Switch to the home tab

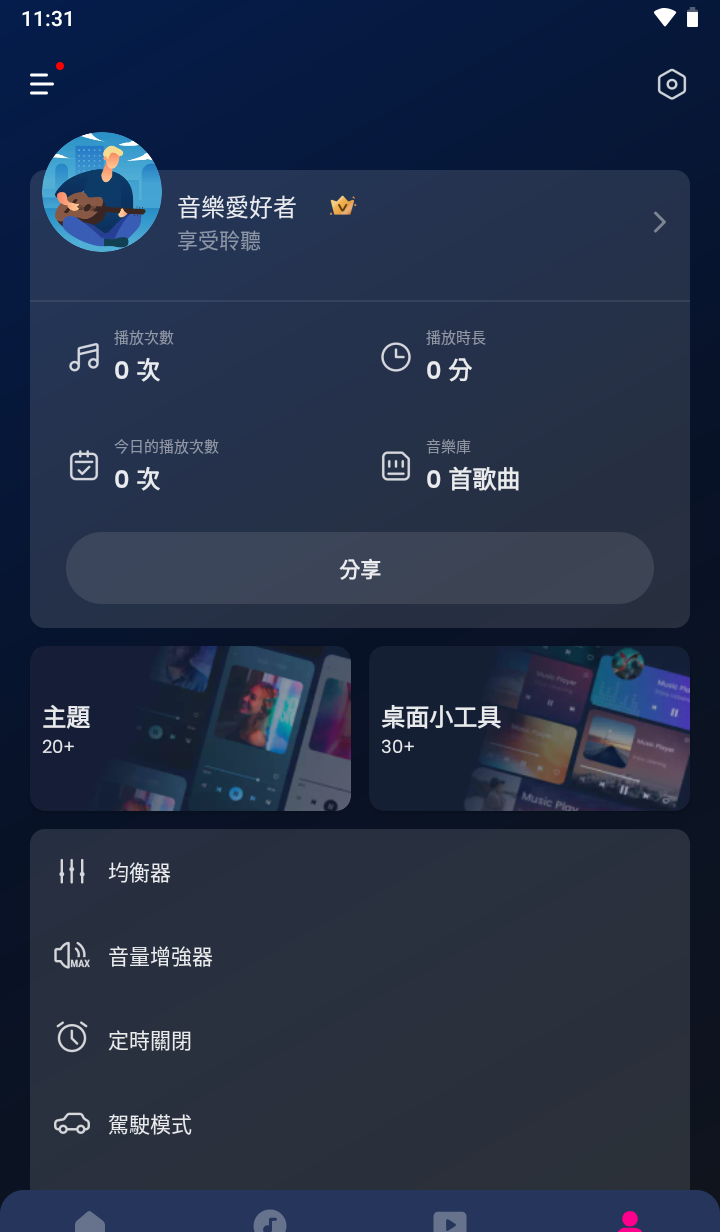point(90,1220)
